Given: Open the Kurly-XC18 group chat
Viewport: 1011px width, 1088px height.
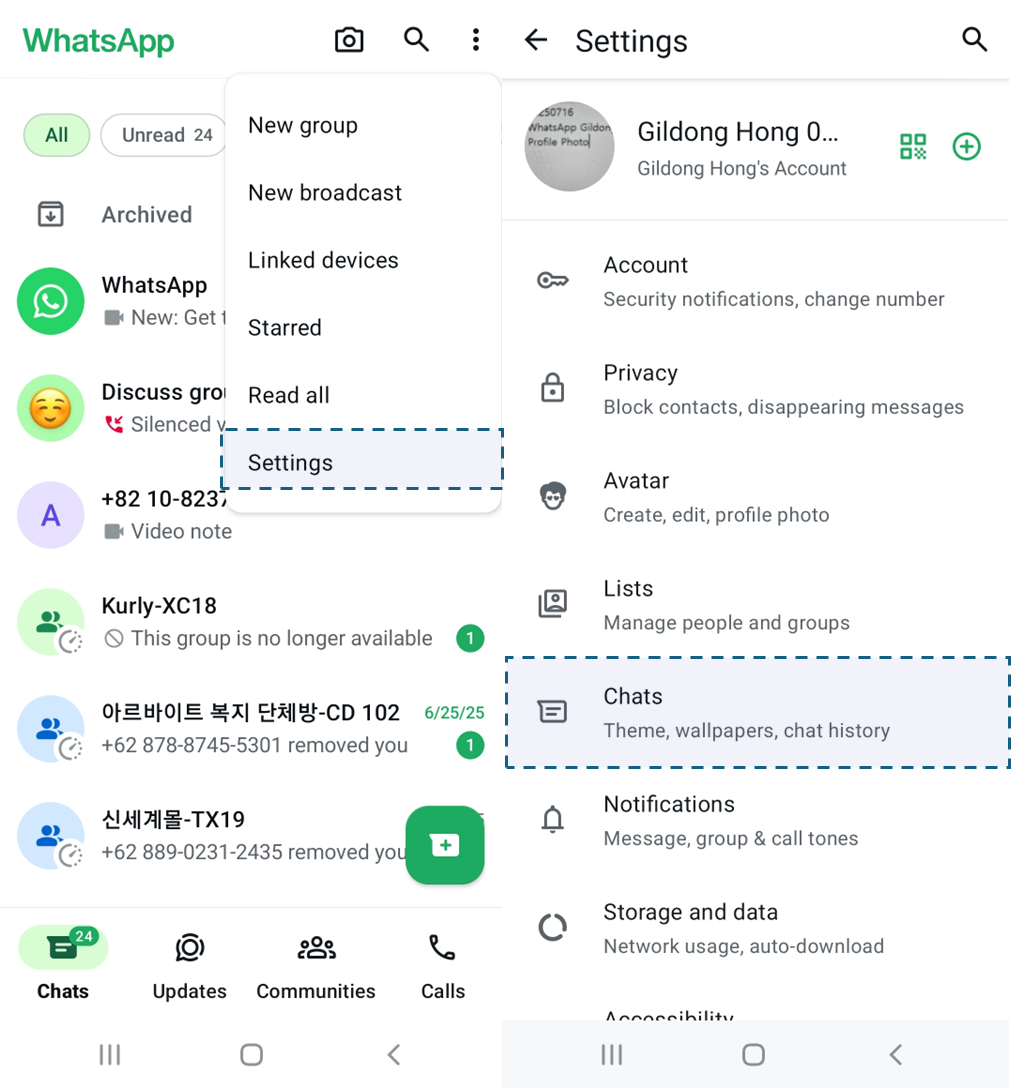Looking at the screenshot, I should [x=250, y=622].
